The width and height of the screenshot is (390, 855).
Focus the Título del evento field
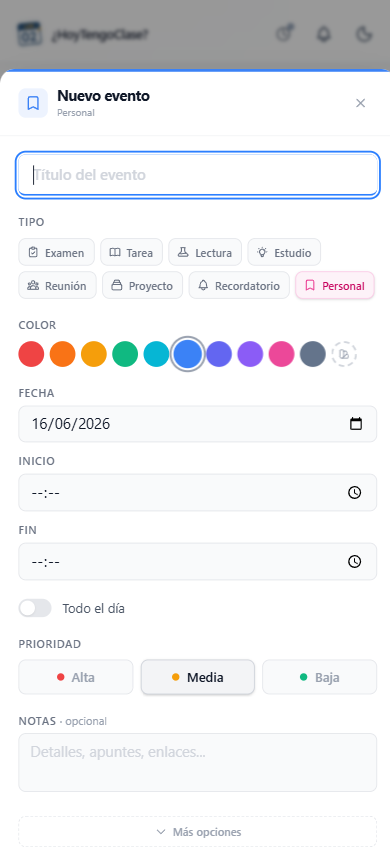[197, 175]
